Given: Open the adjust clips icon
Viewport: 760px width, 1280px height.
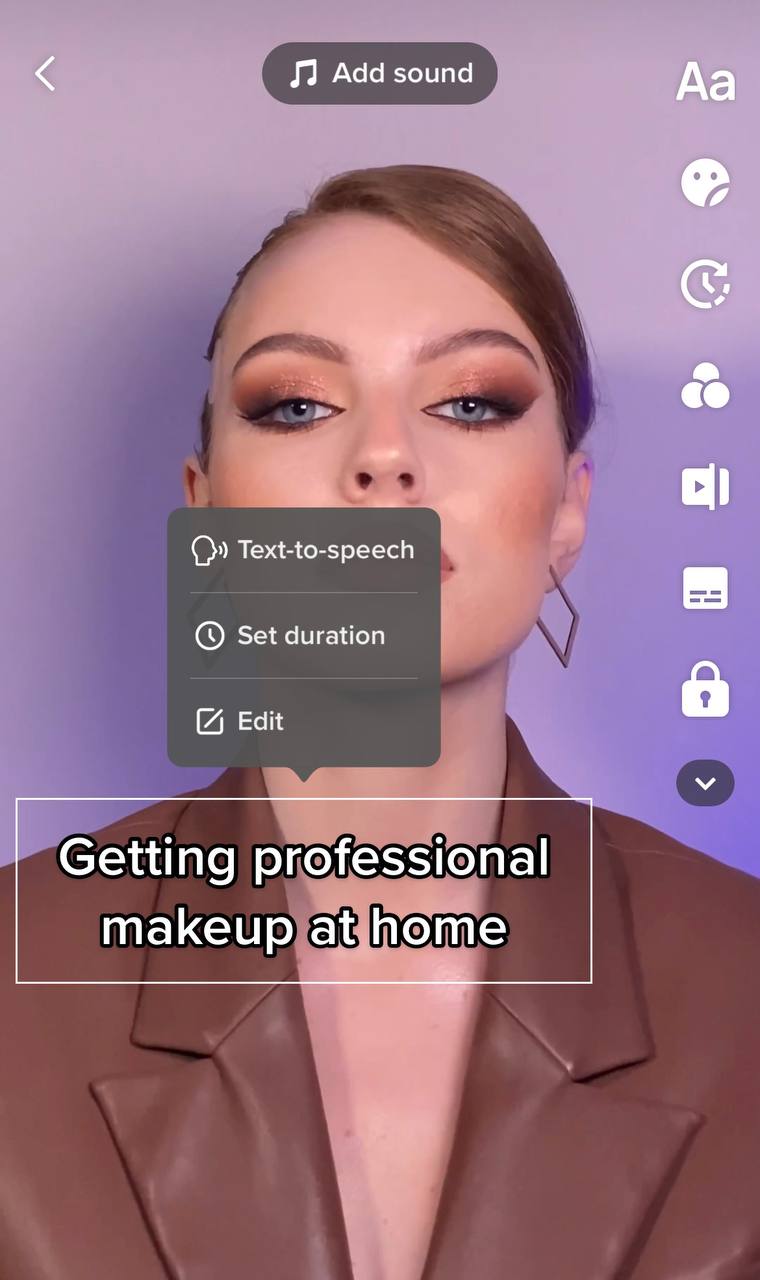Looking at the screenshot, I should (705, 487).
